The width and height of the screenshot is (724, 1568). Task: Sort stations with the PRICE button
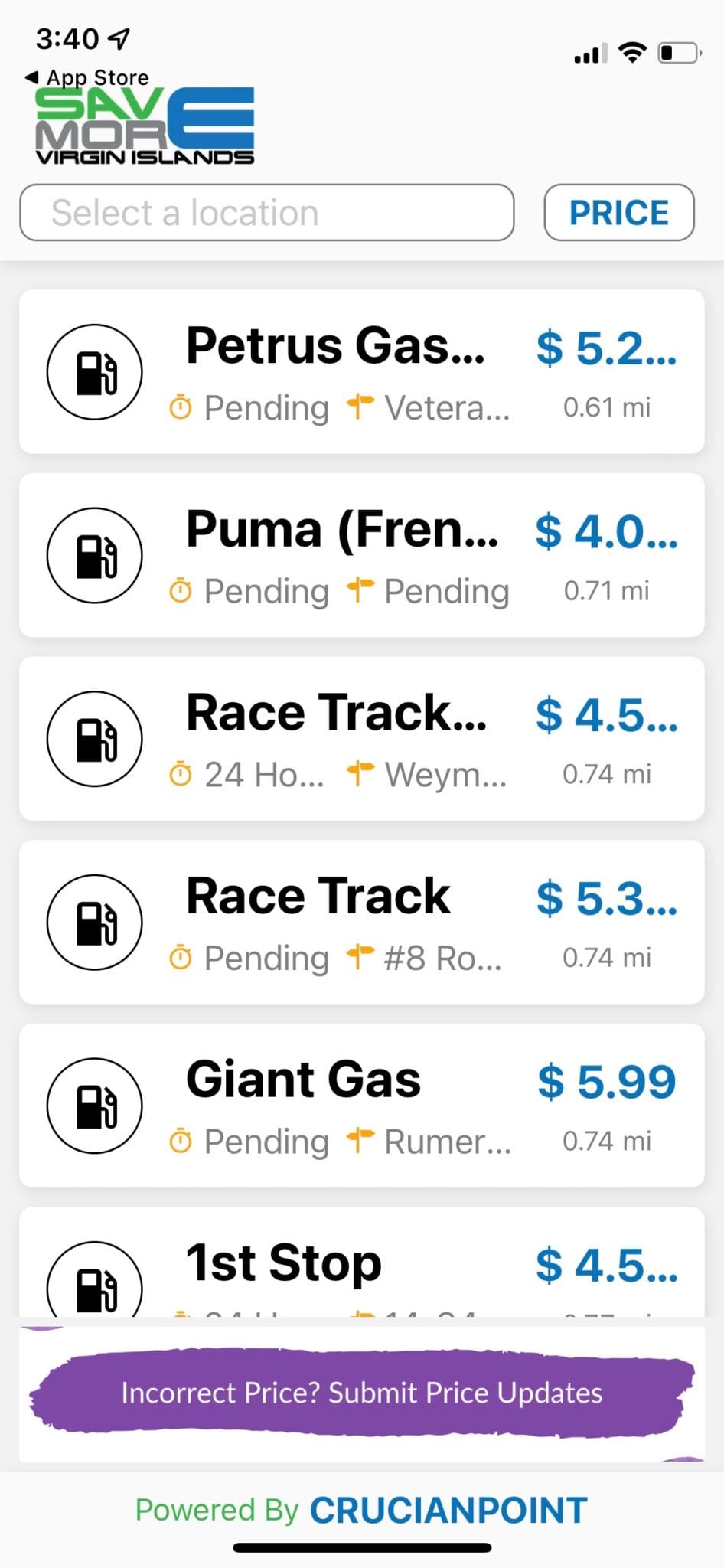(619, 213)
